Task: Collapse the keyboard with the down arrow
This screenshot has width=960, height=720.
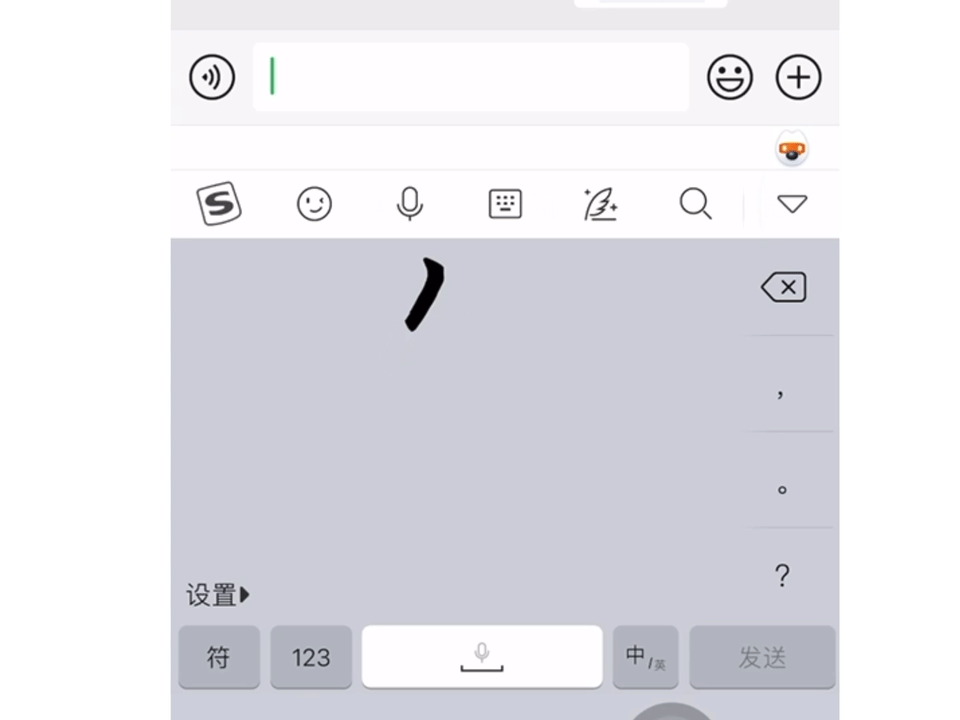Action: (x=792, y=204)
